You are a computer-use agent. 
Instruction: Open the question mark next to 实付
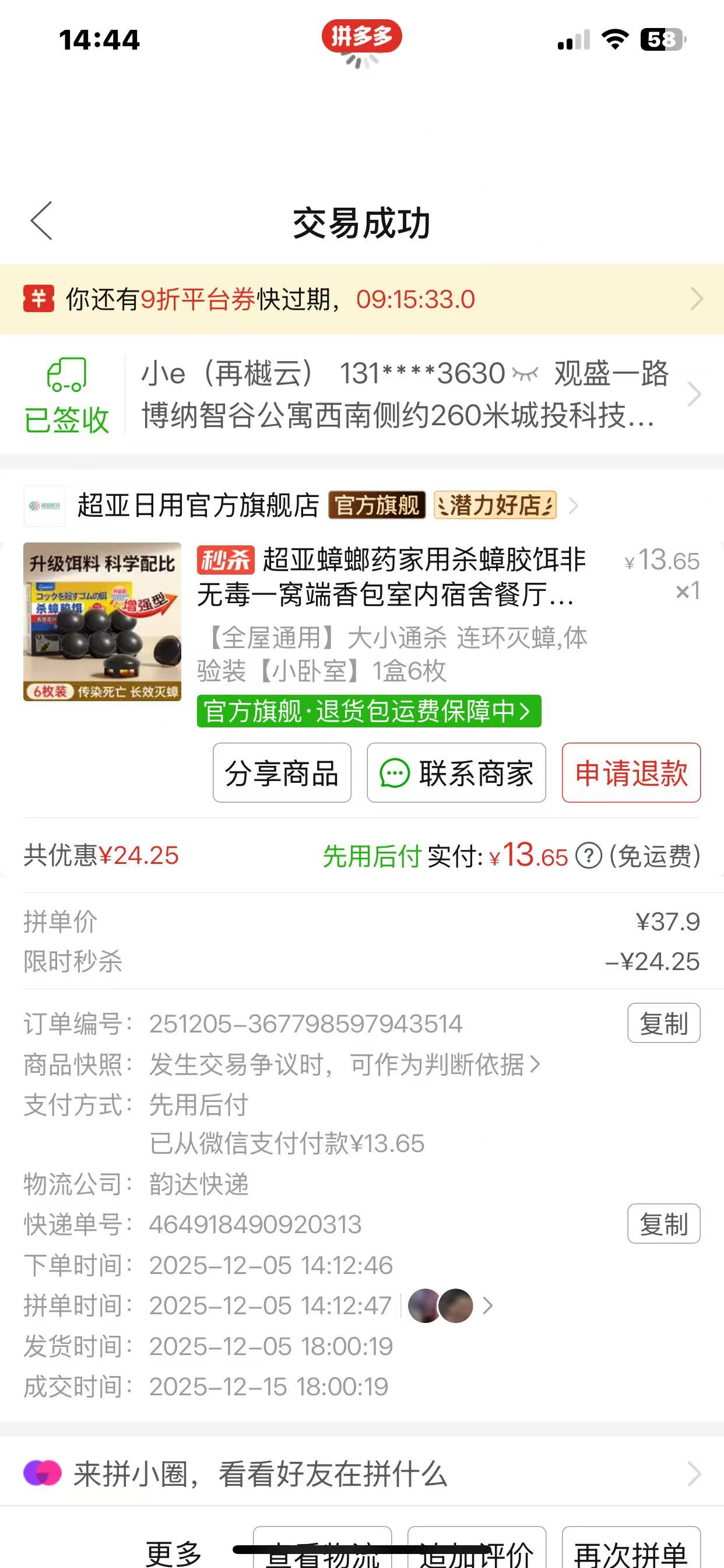click(588, 856)
